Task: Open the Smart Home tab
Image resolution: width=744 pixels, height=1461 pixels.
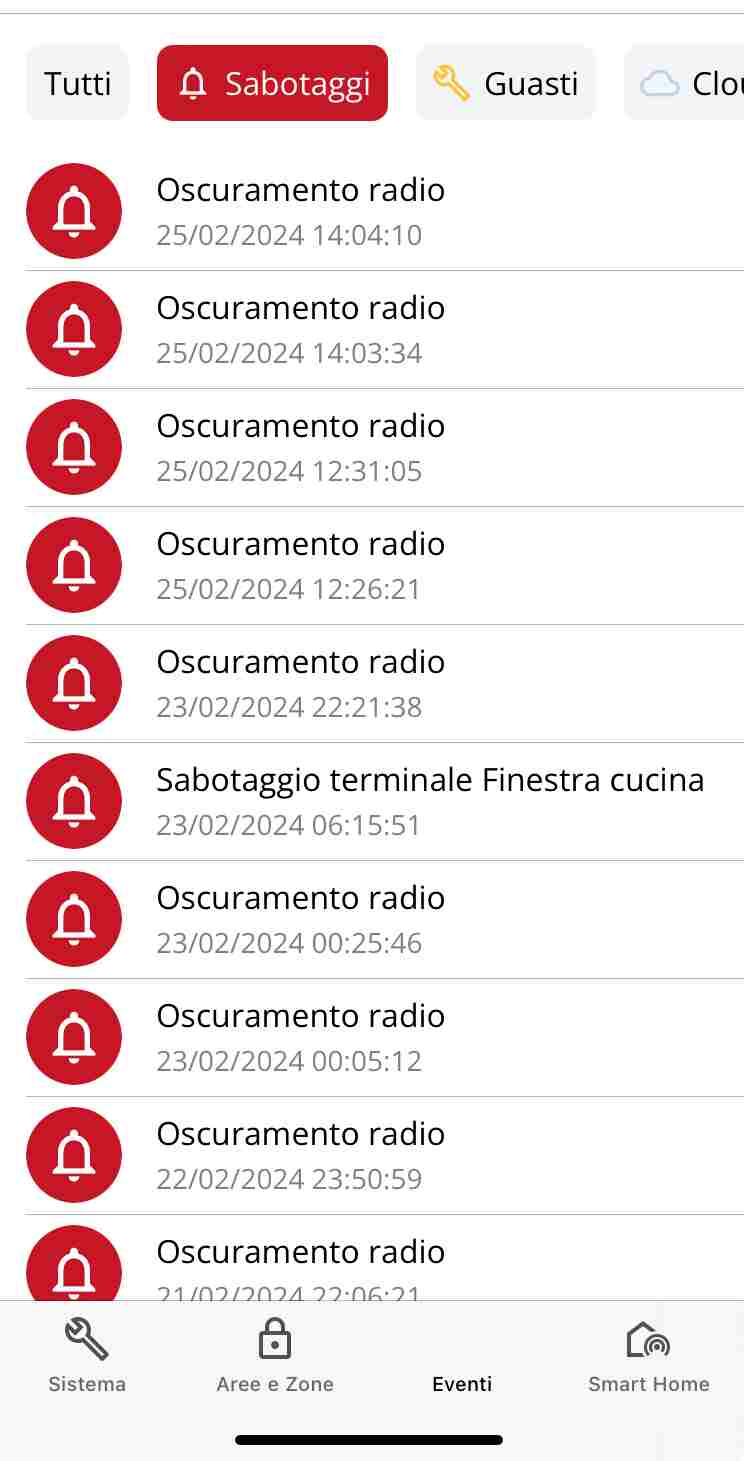Action: click(x=649, y=1356)
